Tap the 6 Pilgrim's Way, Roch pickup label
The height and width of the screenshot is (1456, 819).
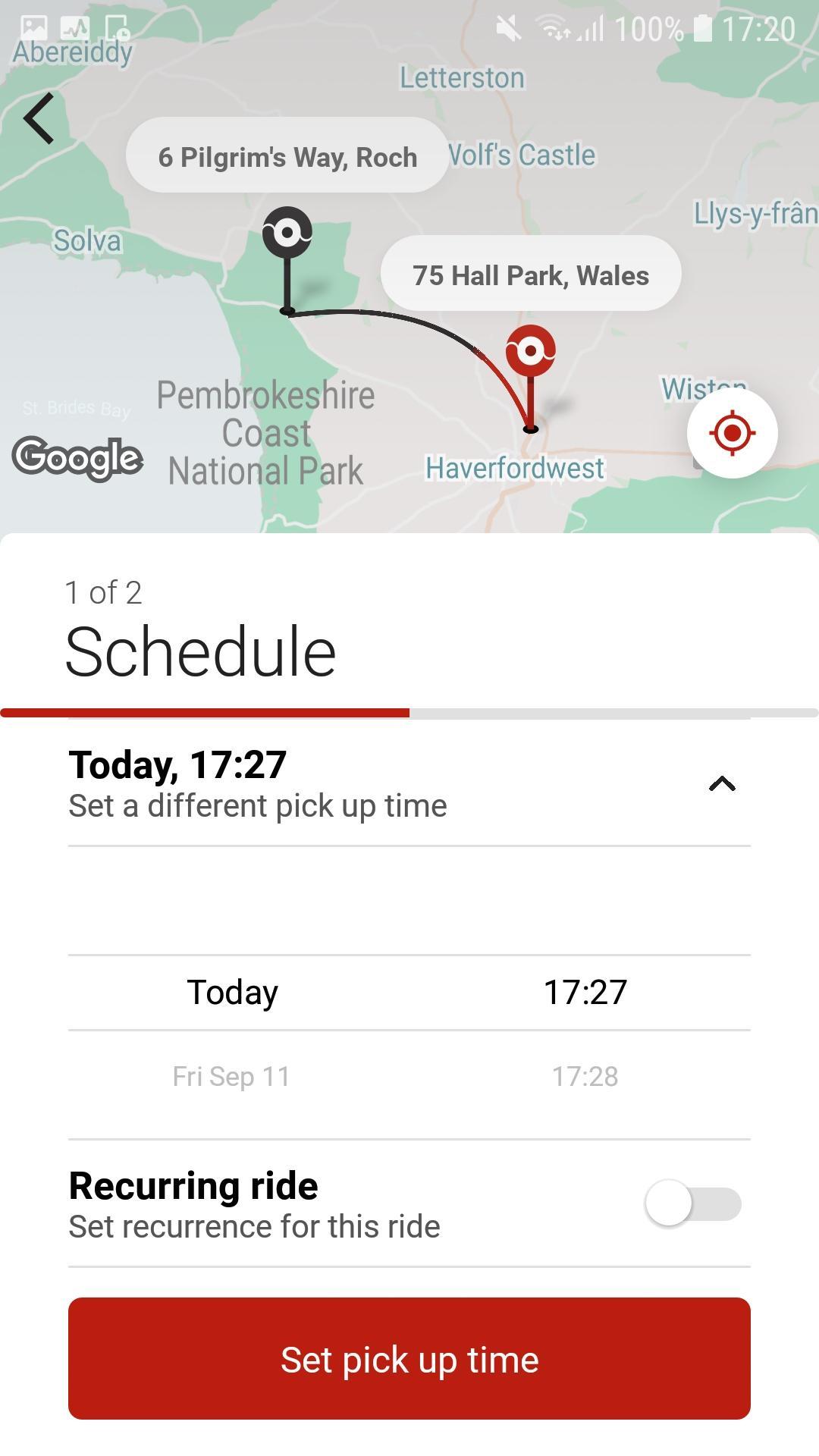[287, 156]
